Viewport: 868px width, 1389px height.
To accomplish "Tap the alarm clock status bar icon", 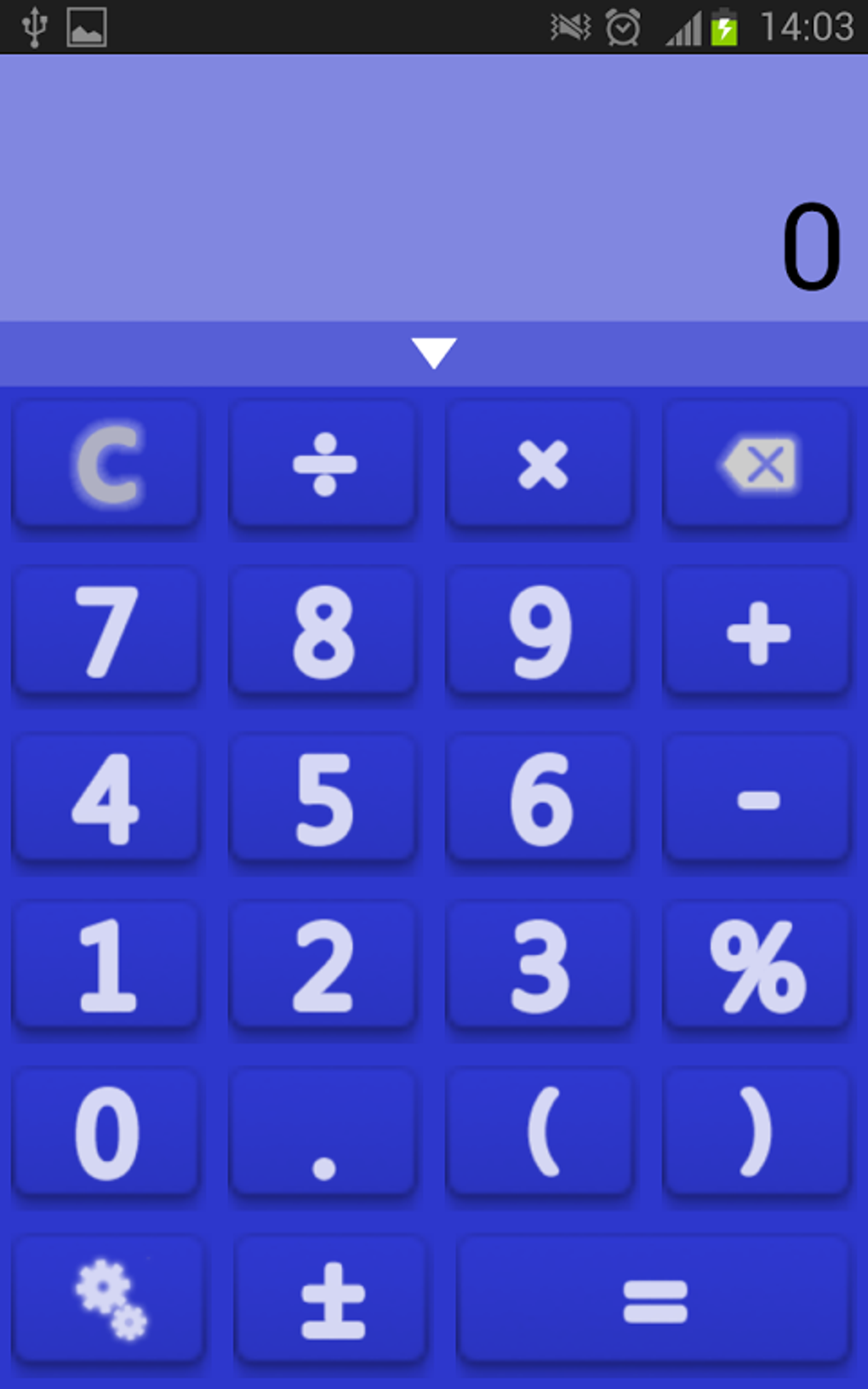I will (624, 26).
